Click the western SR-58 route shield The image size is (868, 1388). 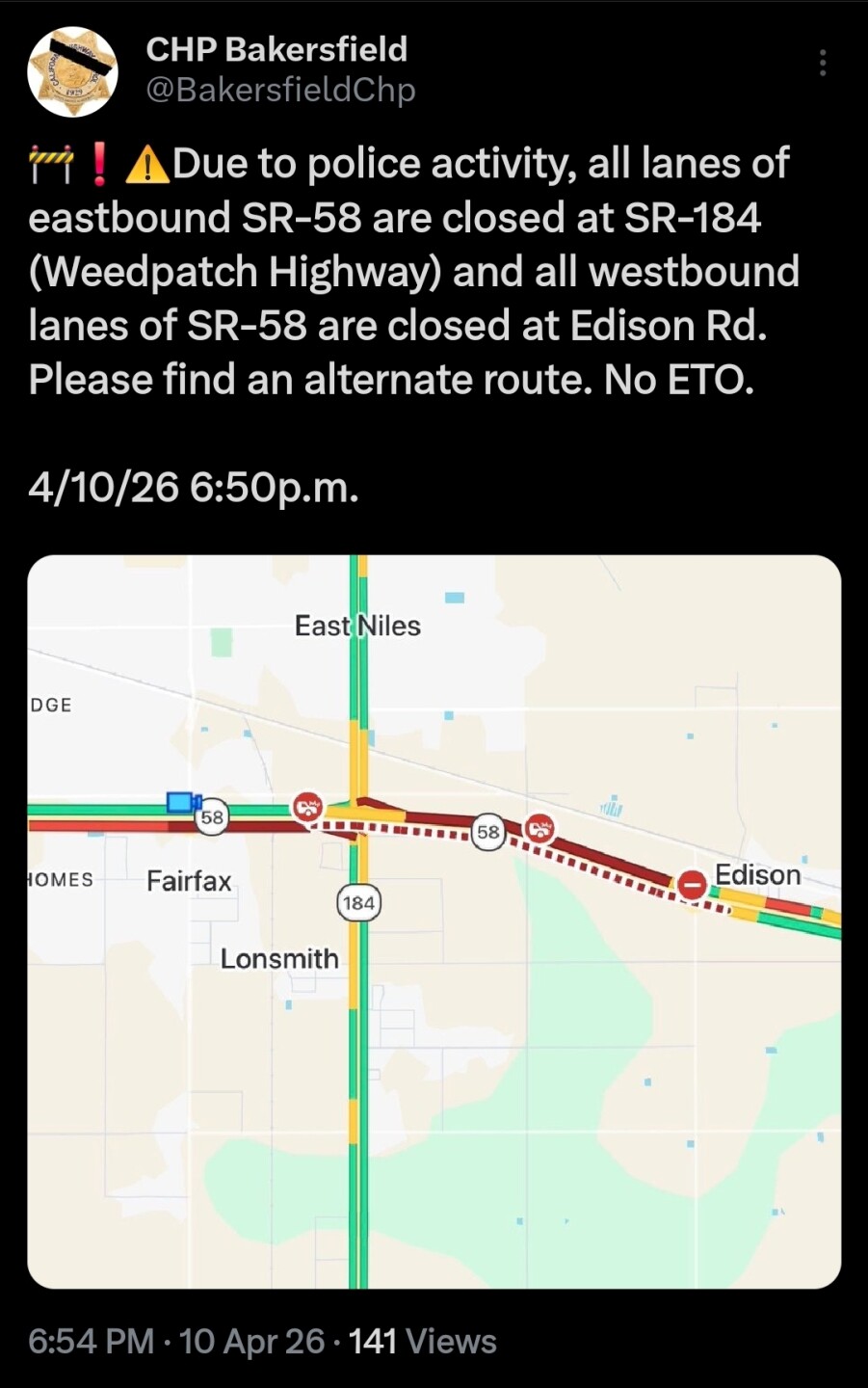[x=211, y=818]
